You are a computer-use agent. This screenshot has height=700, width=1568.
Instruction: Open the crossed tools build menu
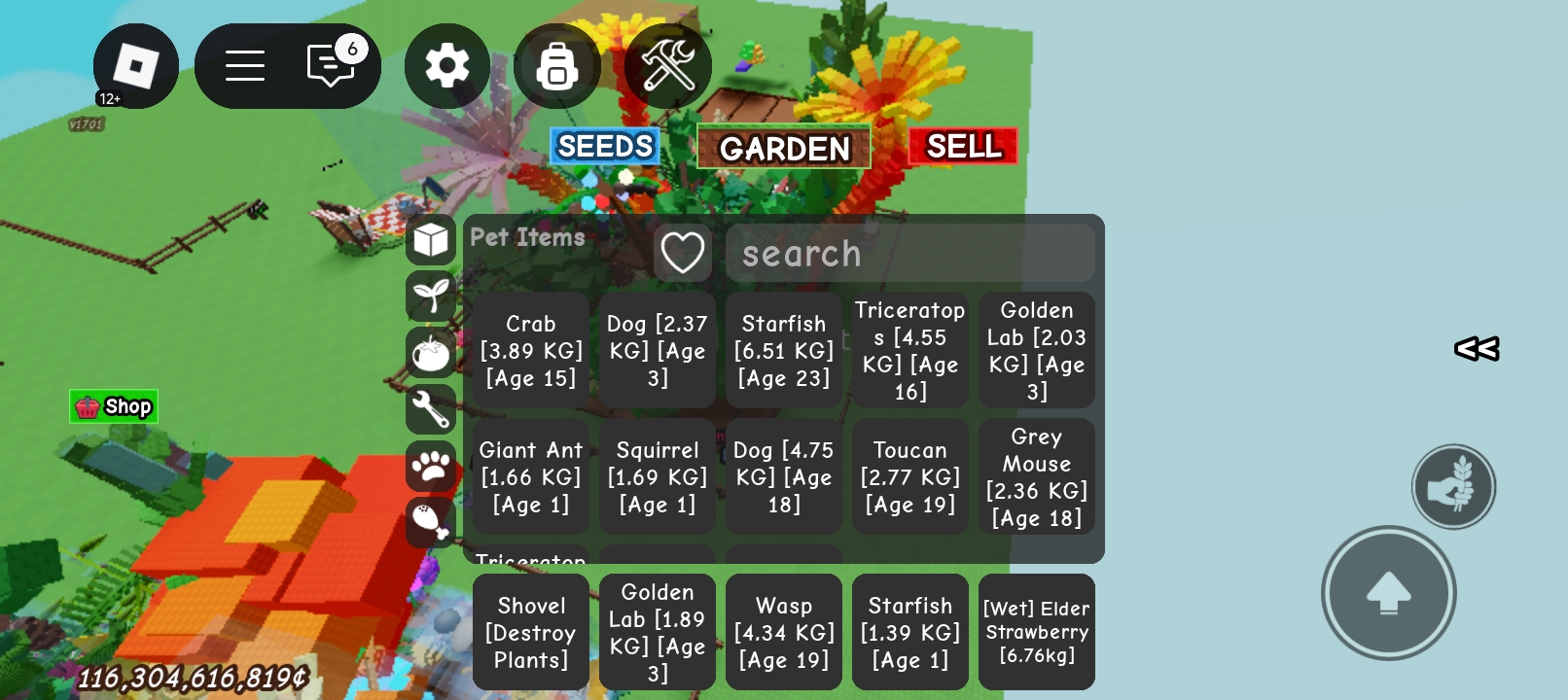[x=667, y=66]
